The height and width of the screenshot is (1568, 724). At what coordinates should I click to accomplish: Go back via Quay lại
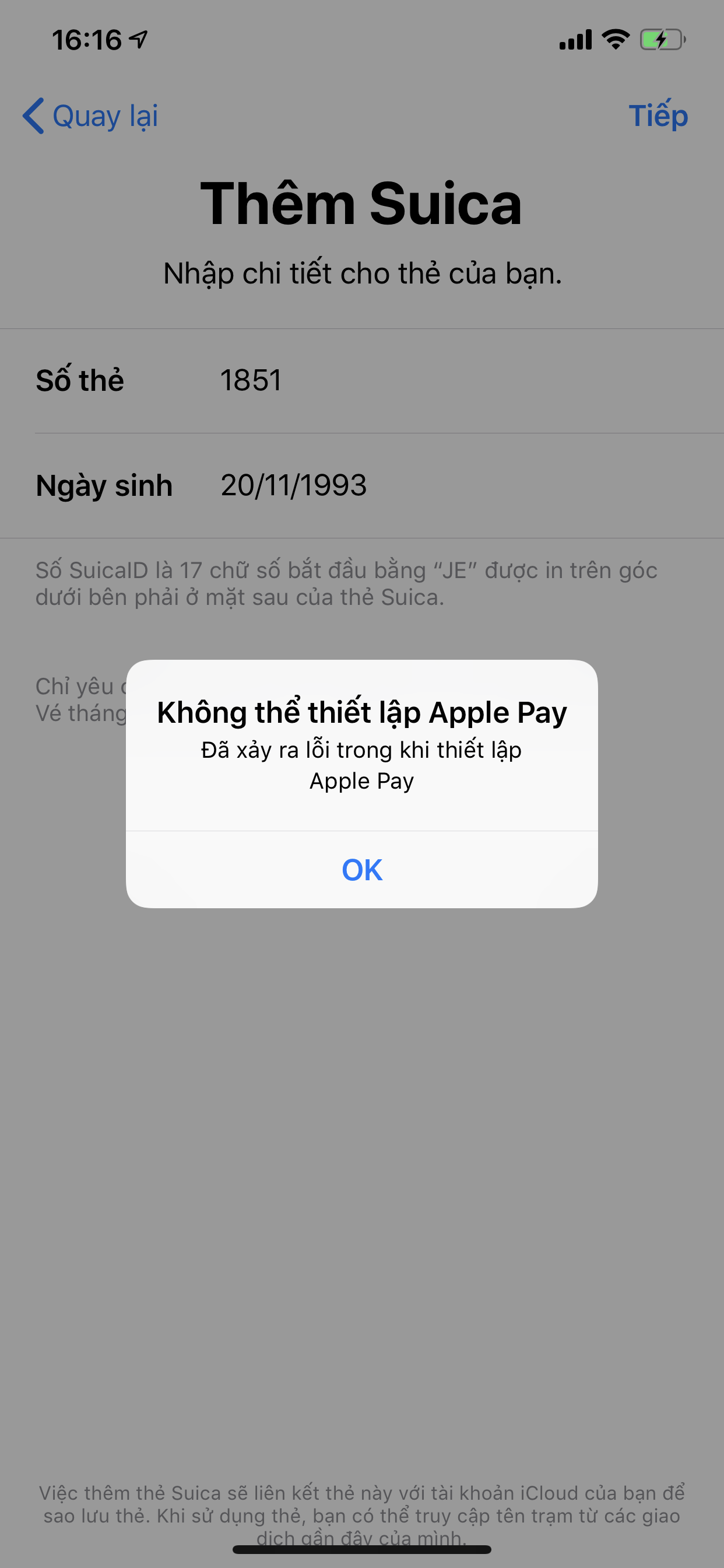[92, 116]
